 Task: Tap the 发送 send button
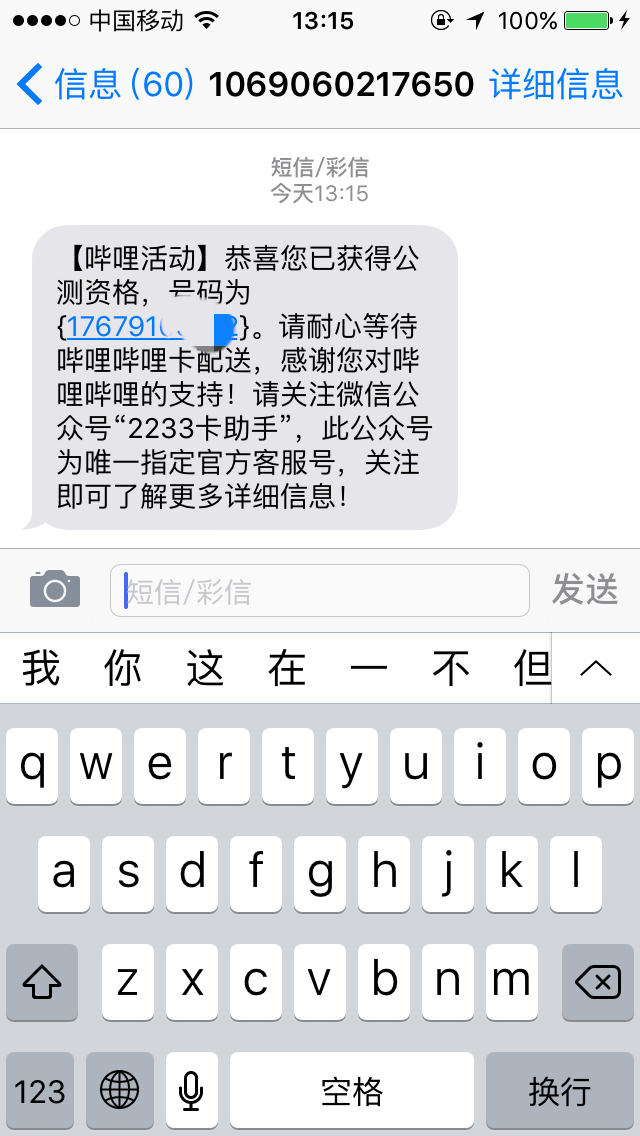coord(585,589)
